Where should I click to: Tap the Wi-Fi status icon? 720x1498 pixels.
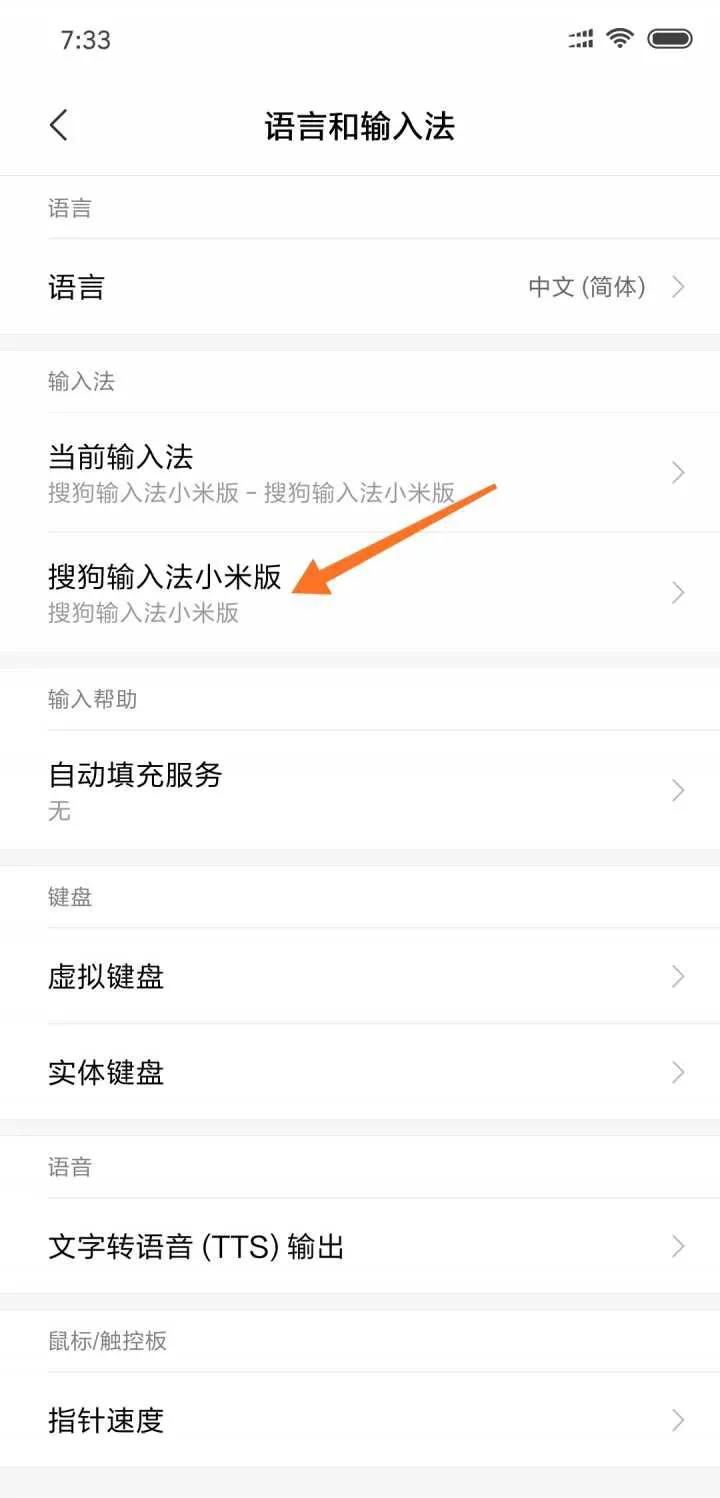pyautogui.click(x=619, y=39)
